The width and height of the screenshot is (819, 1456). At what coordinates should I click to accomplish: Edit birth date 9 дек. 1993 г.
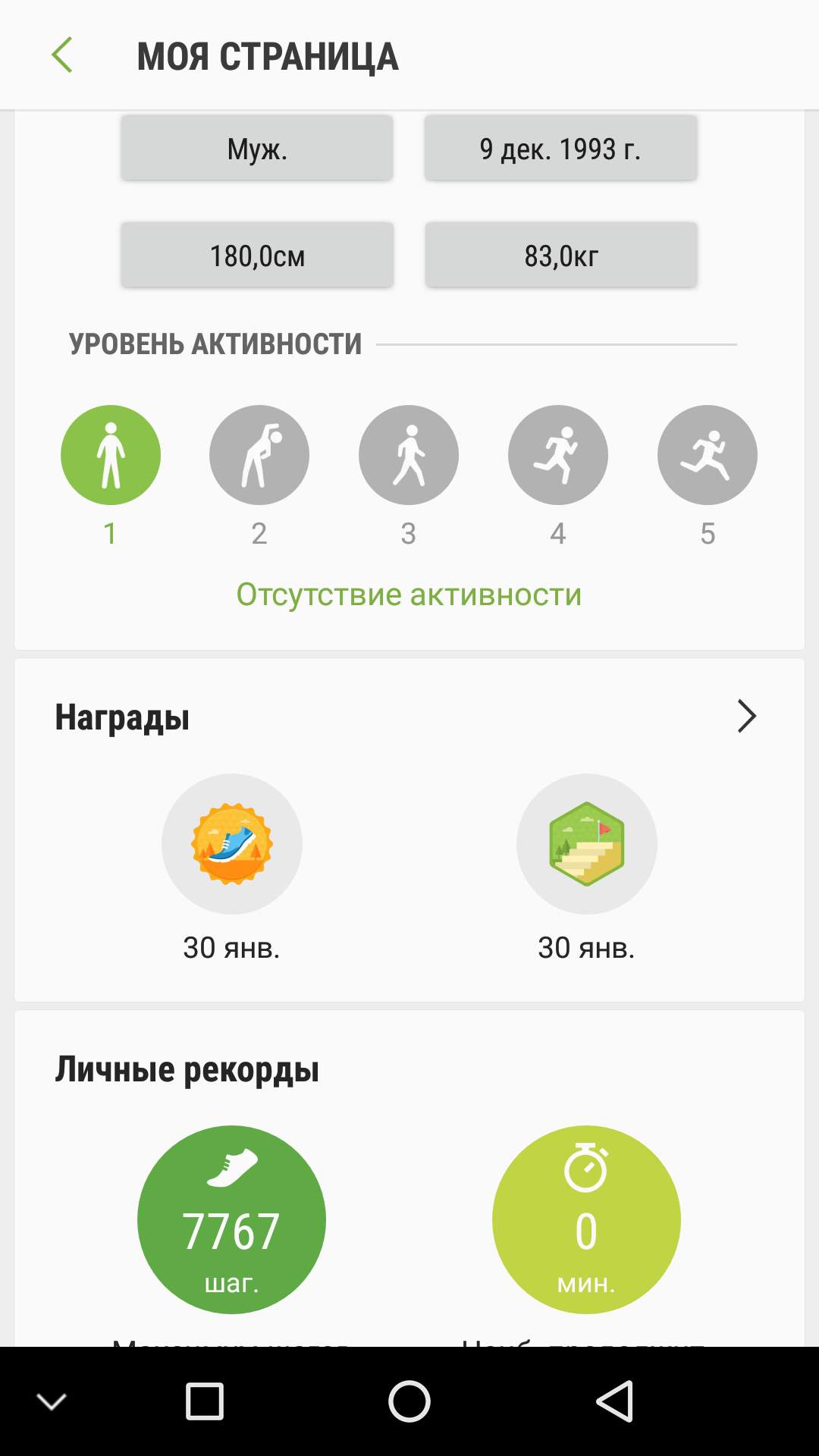(560, 148)
